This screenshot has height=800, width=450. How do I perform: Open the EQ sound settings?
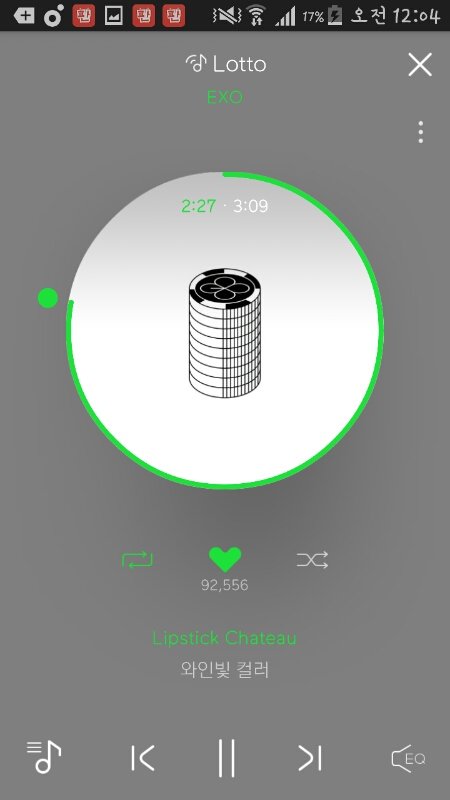point(408,758)
